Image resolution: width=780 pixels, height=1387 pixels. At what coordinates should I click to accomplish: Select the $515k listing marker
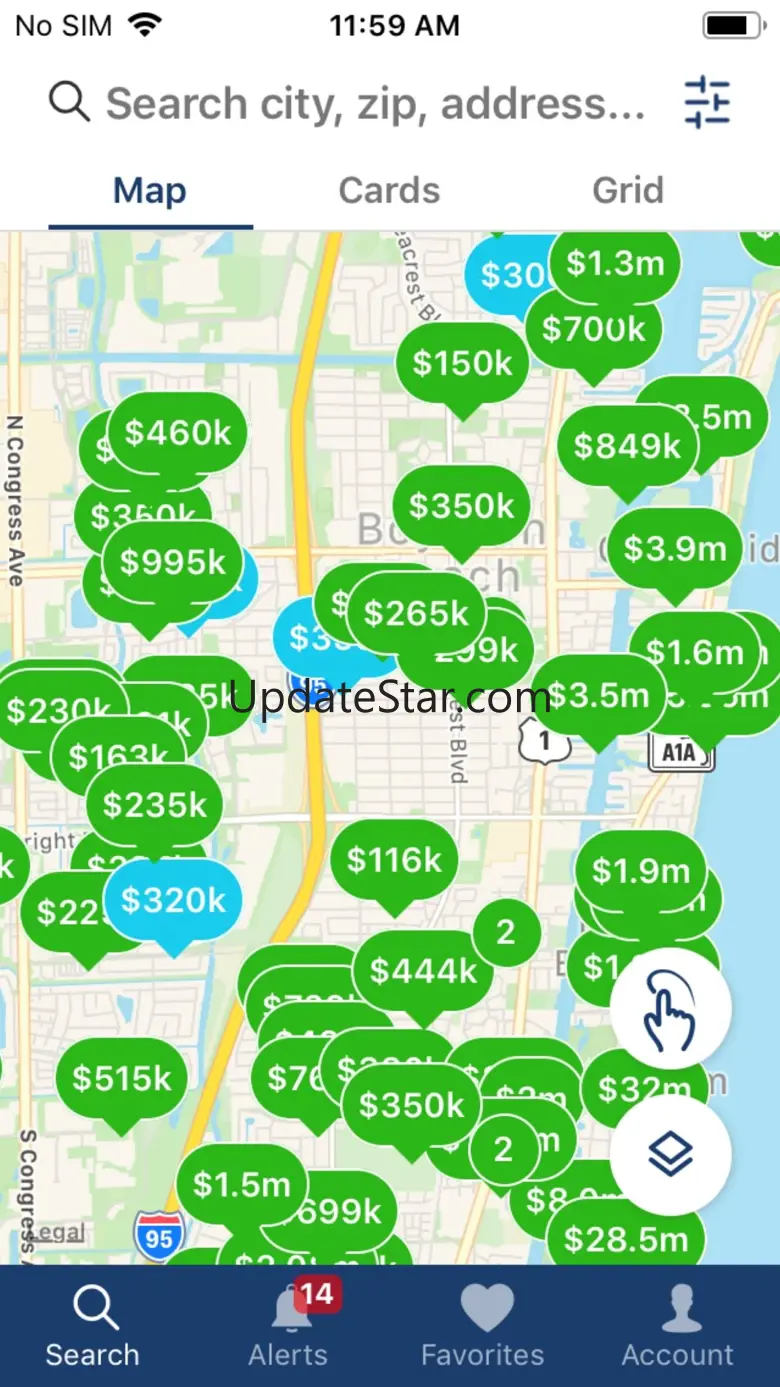pyautogui.click(x=122, y=1078)
